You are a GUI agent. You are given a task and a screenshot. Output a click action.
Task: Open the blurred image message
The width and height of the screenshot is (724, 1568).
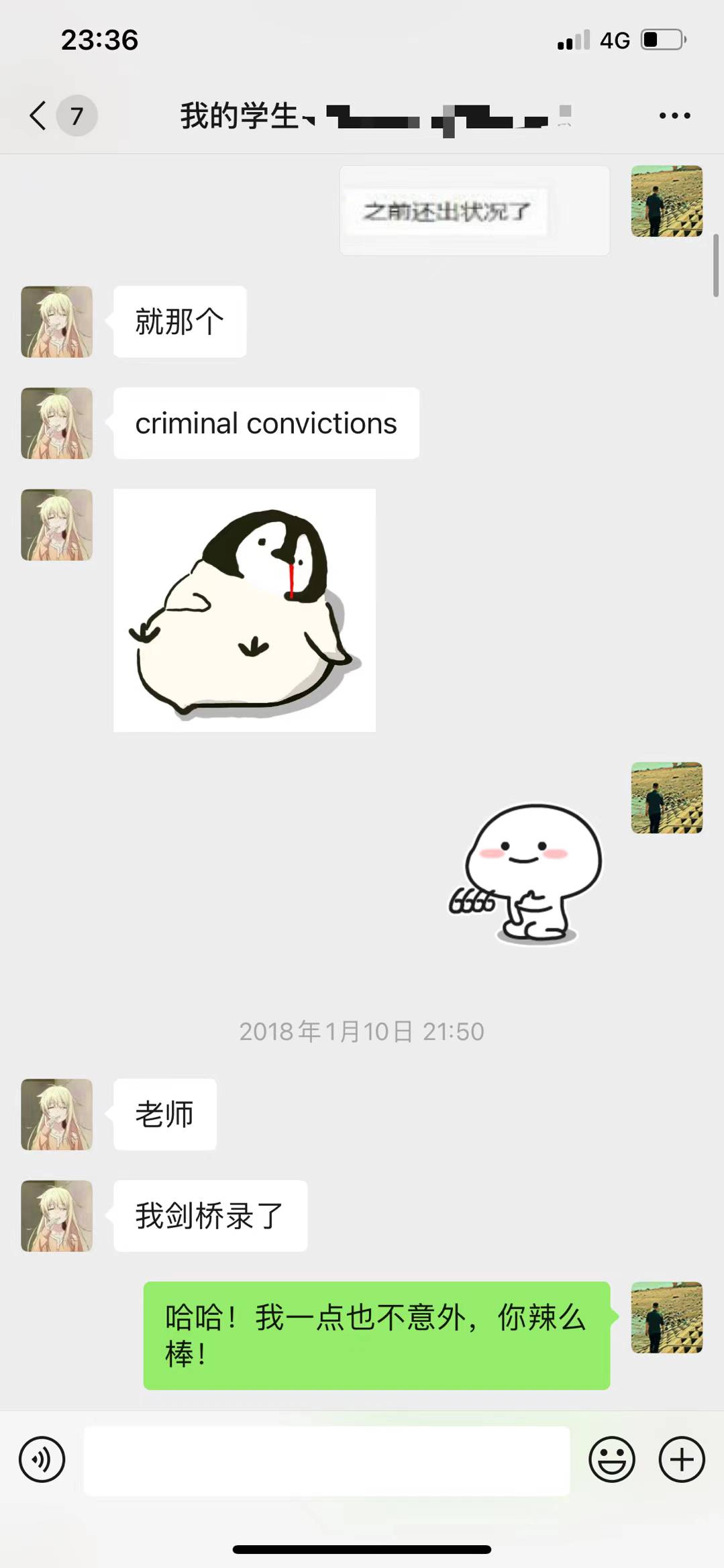pos(474,211)
